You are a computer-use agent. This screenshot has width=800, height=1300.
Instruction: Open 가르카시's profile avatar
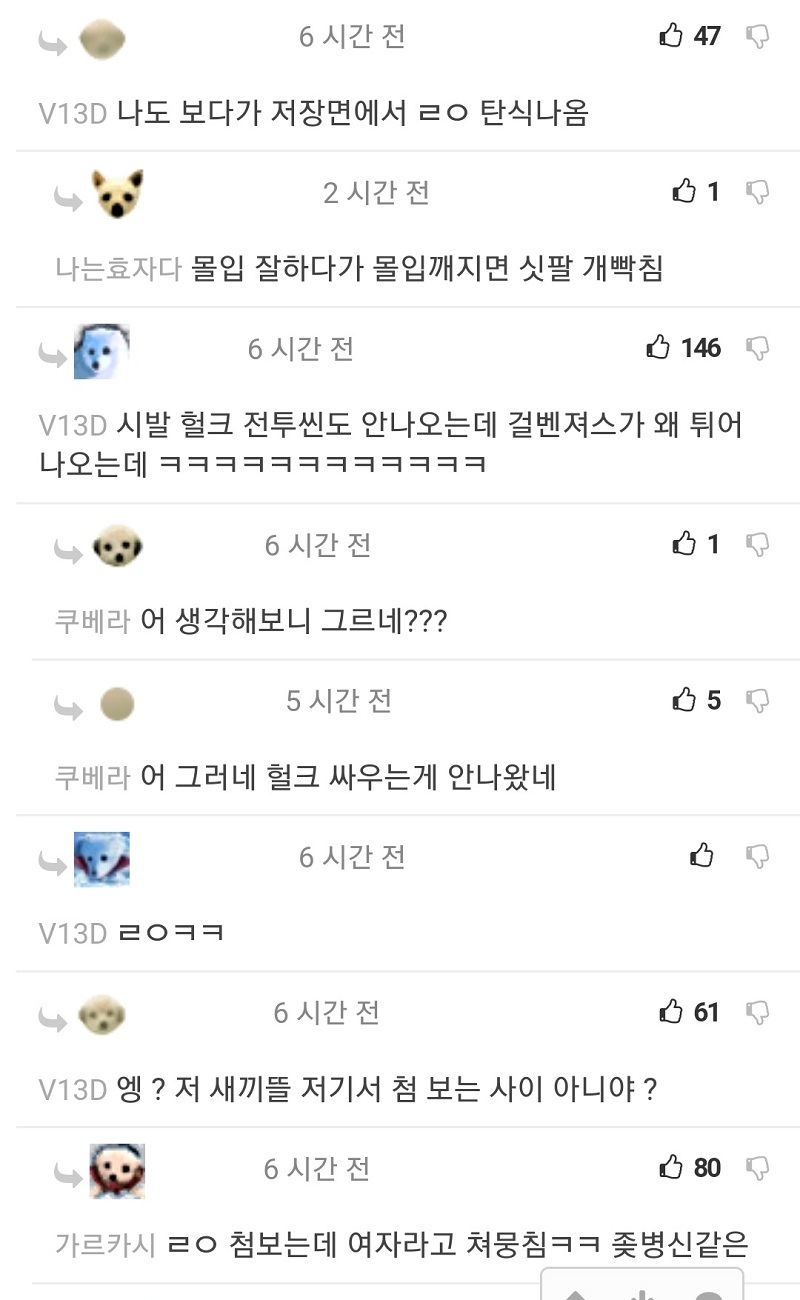[x=118, y=1172]
